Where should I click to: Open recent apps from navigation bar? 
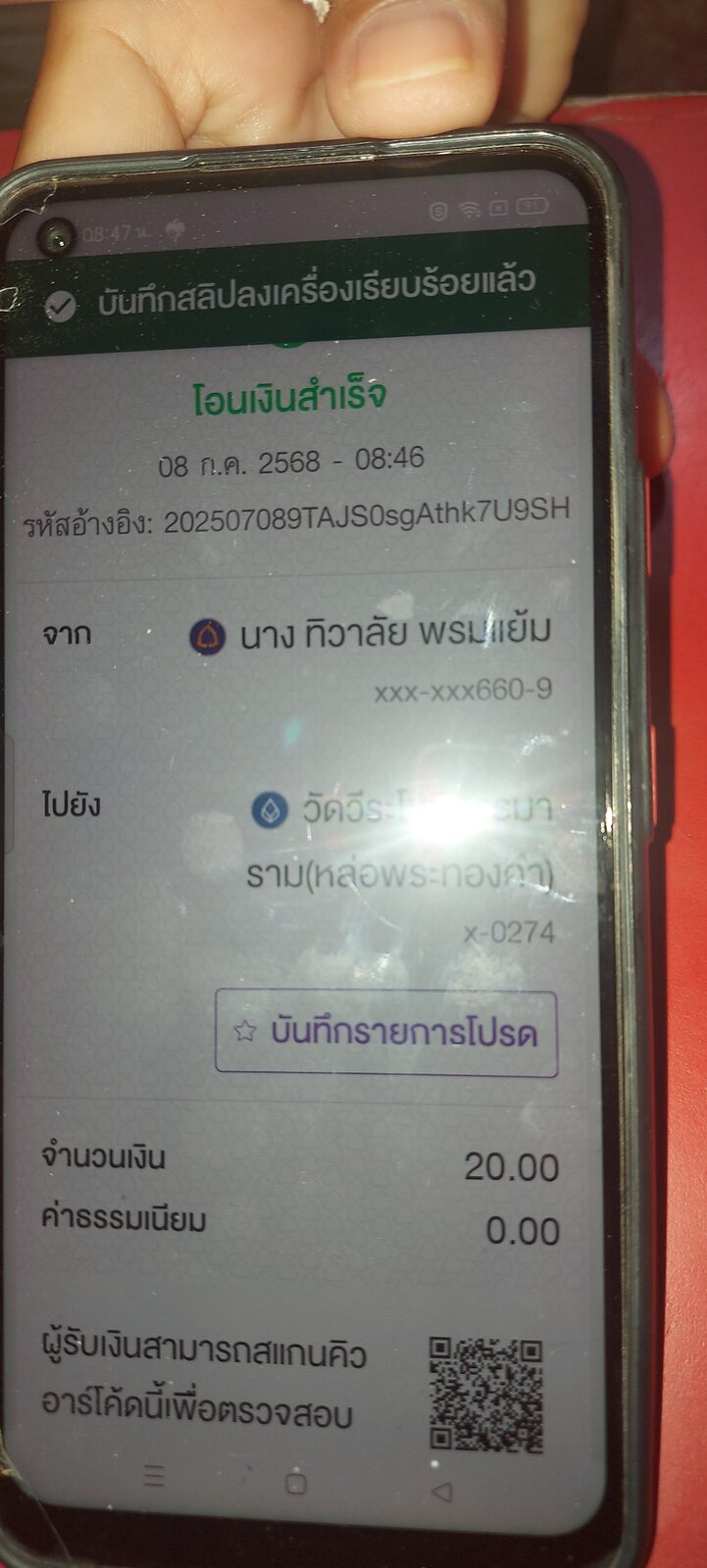(x=154, y=1475)
